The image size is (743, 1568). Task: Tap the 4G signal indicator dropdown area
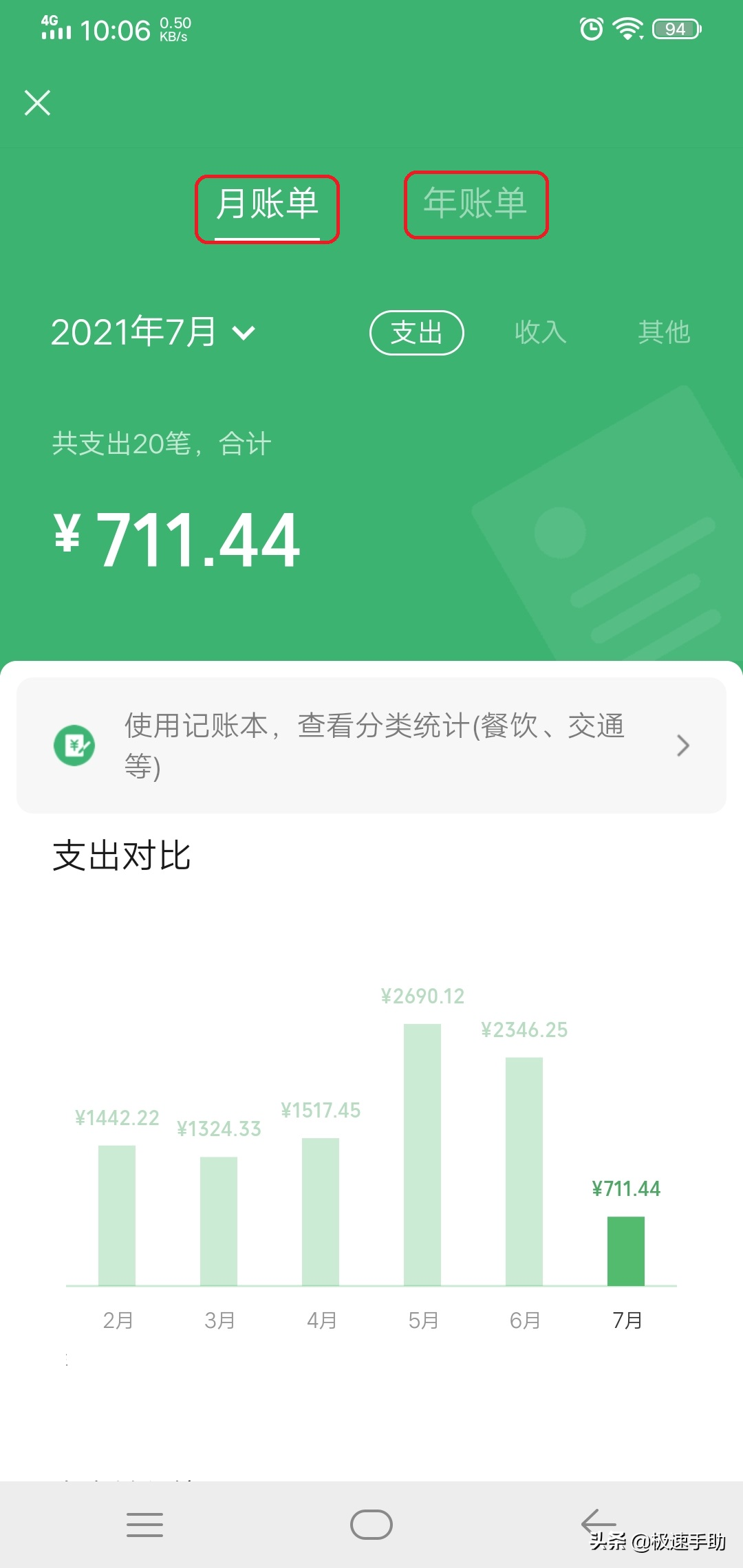pyautogui.click(x=55, y=28)
